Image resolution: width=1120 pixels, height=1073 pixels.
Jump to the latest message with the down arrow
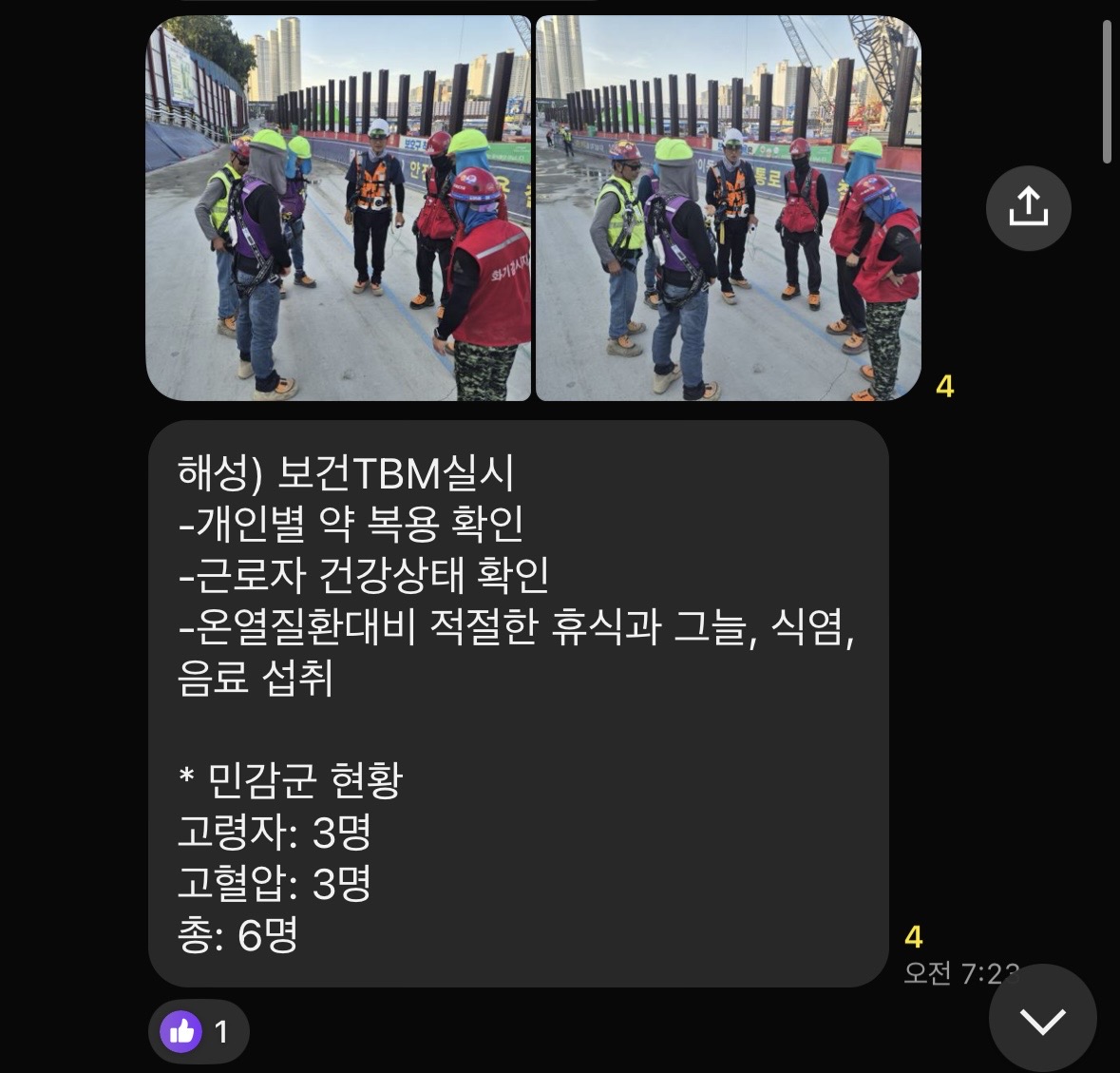coord(1042,1020)
